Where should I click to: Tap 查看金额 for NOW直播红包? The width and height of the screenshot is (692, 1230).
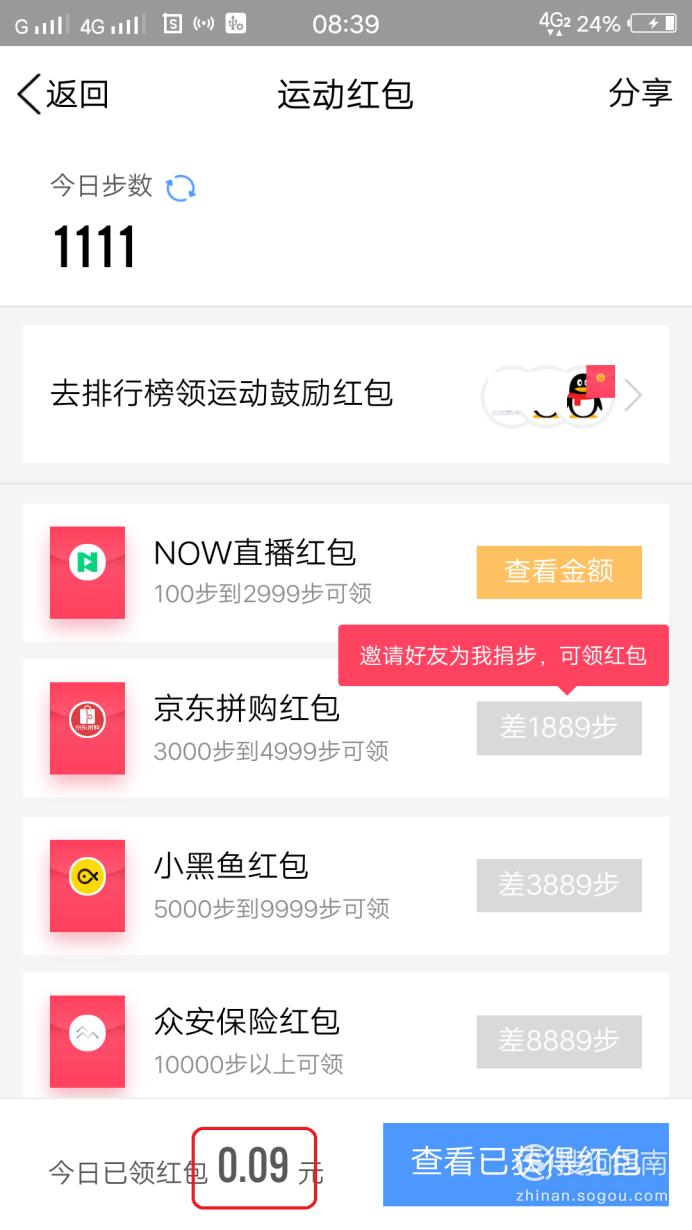click(x=559, y=572)
